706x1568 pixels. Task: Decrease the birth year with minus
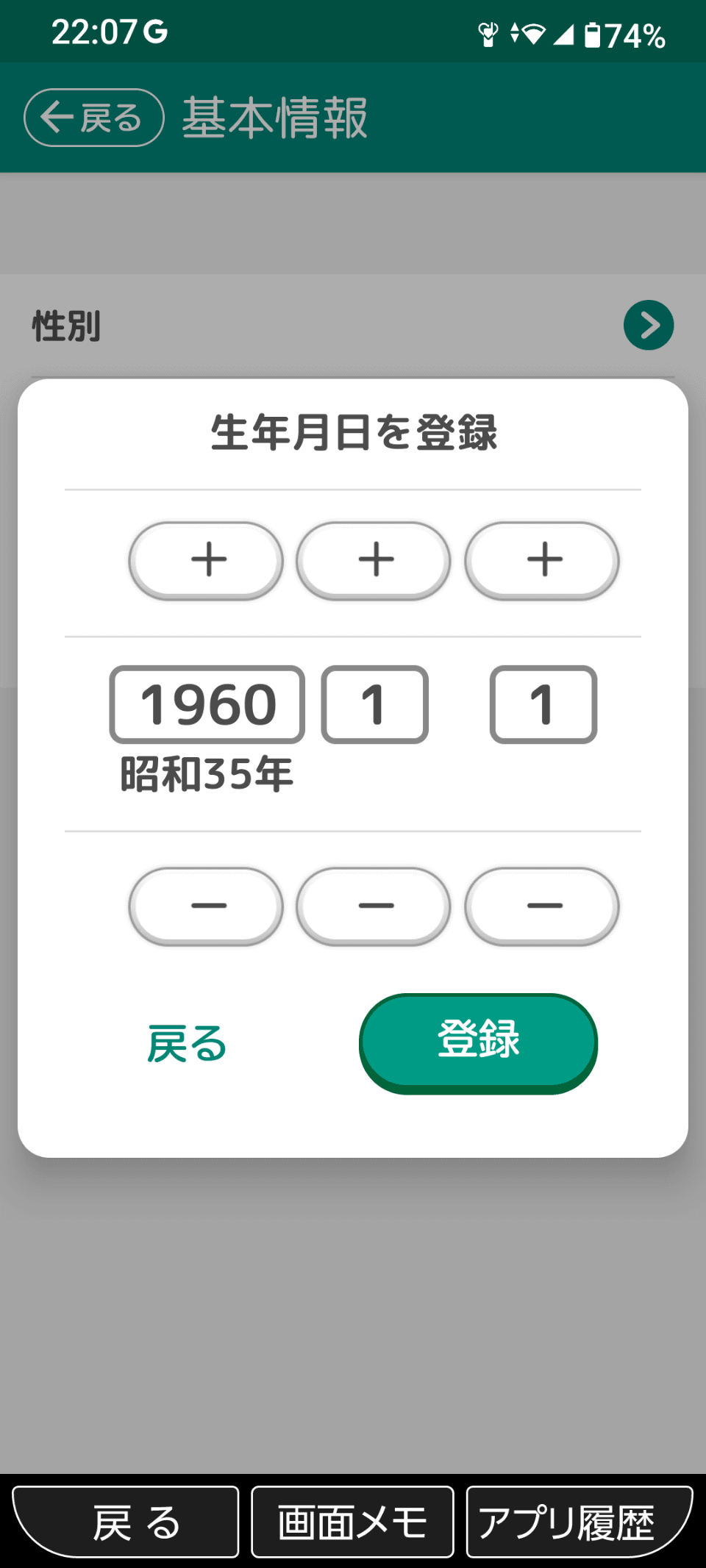207,906
